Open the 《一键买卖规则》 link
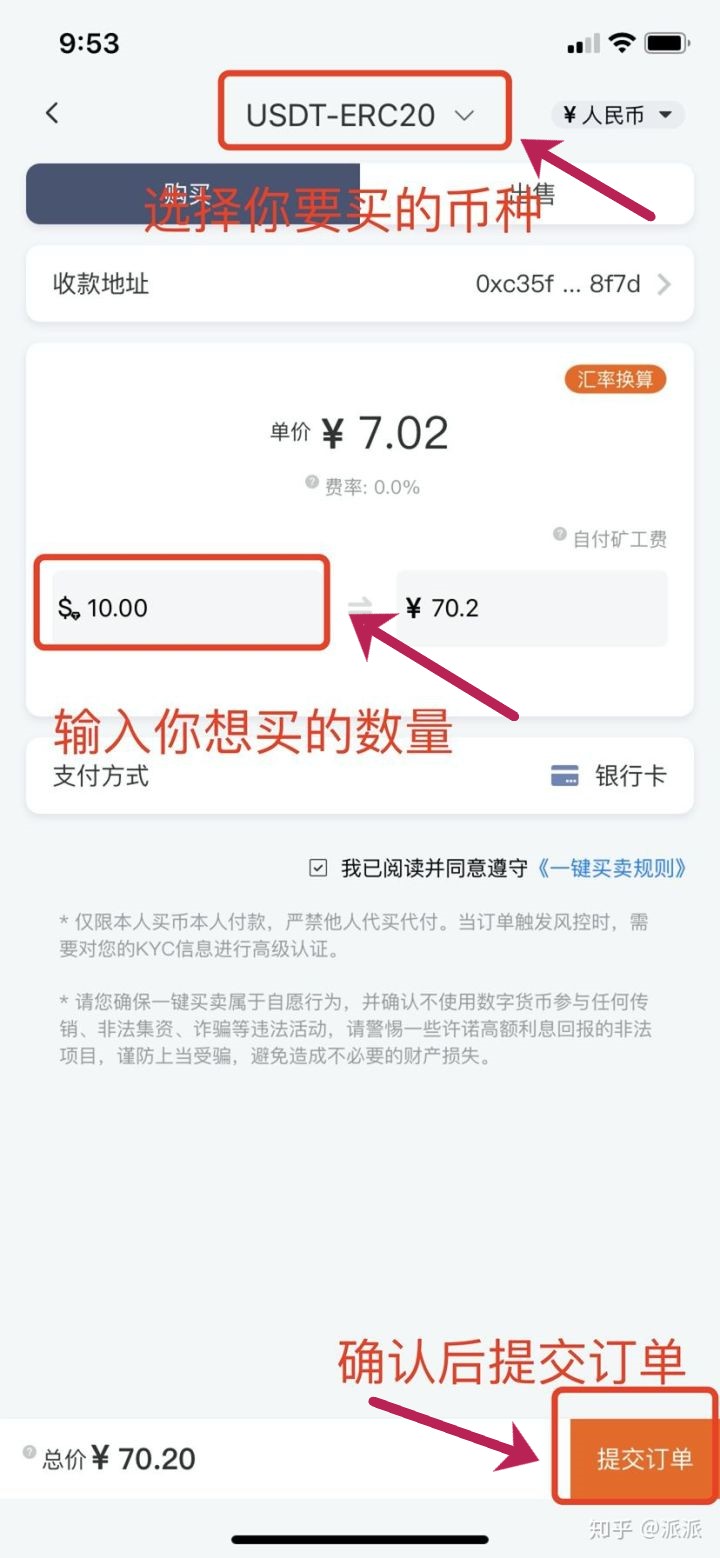720x1558 pixels. 612,868
